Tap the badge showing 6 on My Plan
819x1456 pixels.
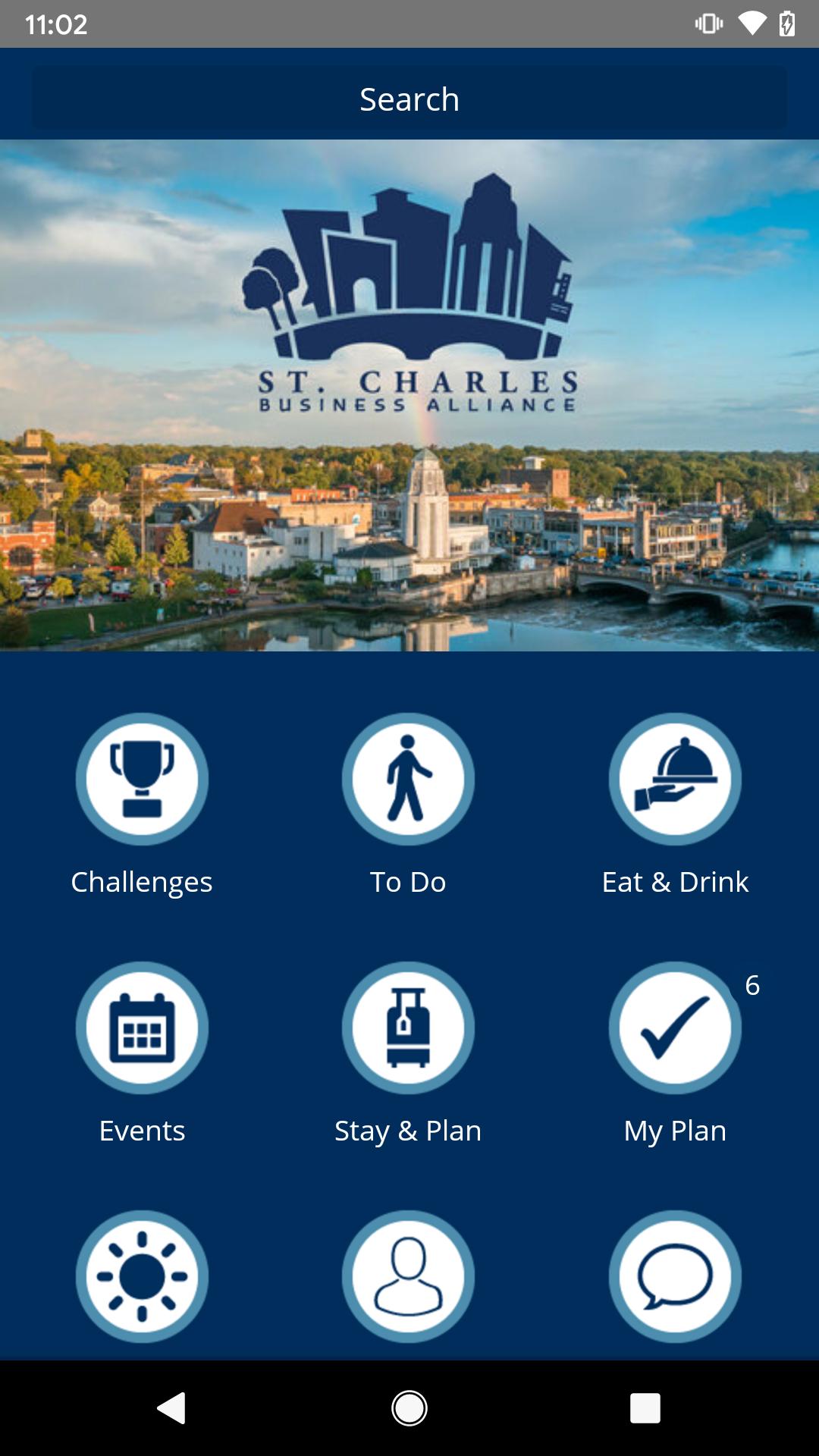(x=752, y=987)
